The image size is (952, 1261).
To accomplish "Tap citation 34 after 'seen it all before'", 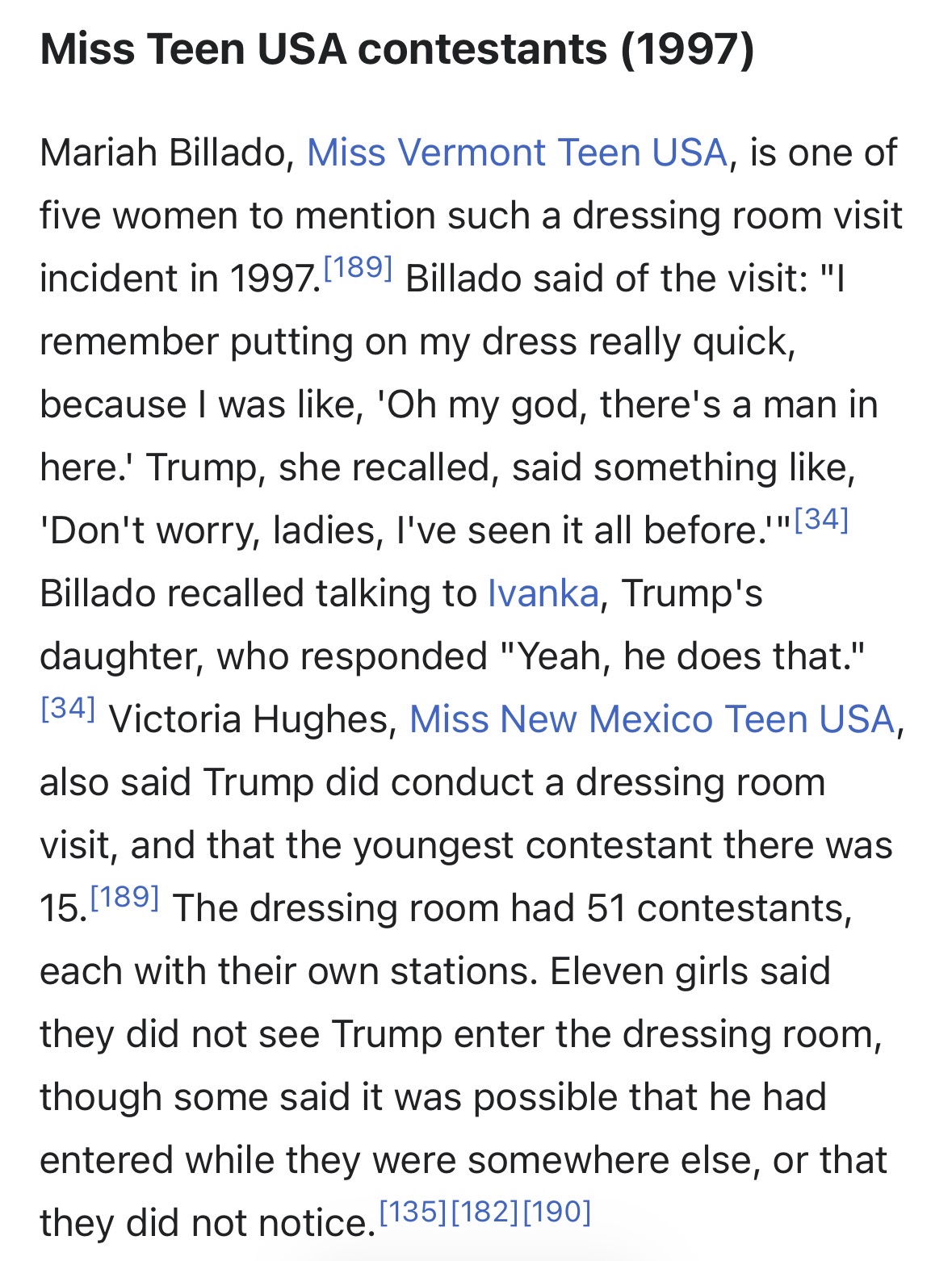I will point(821,518).
